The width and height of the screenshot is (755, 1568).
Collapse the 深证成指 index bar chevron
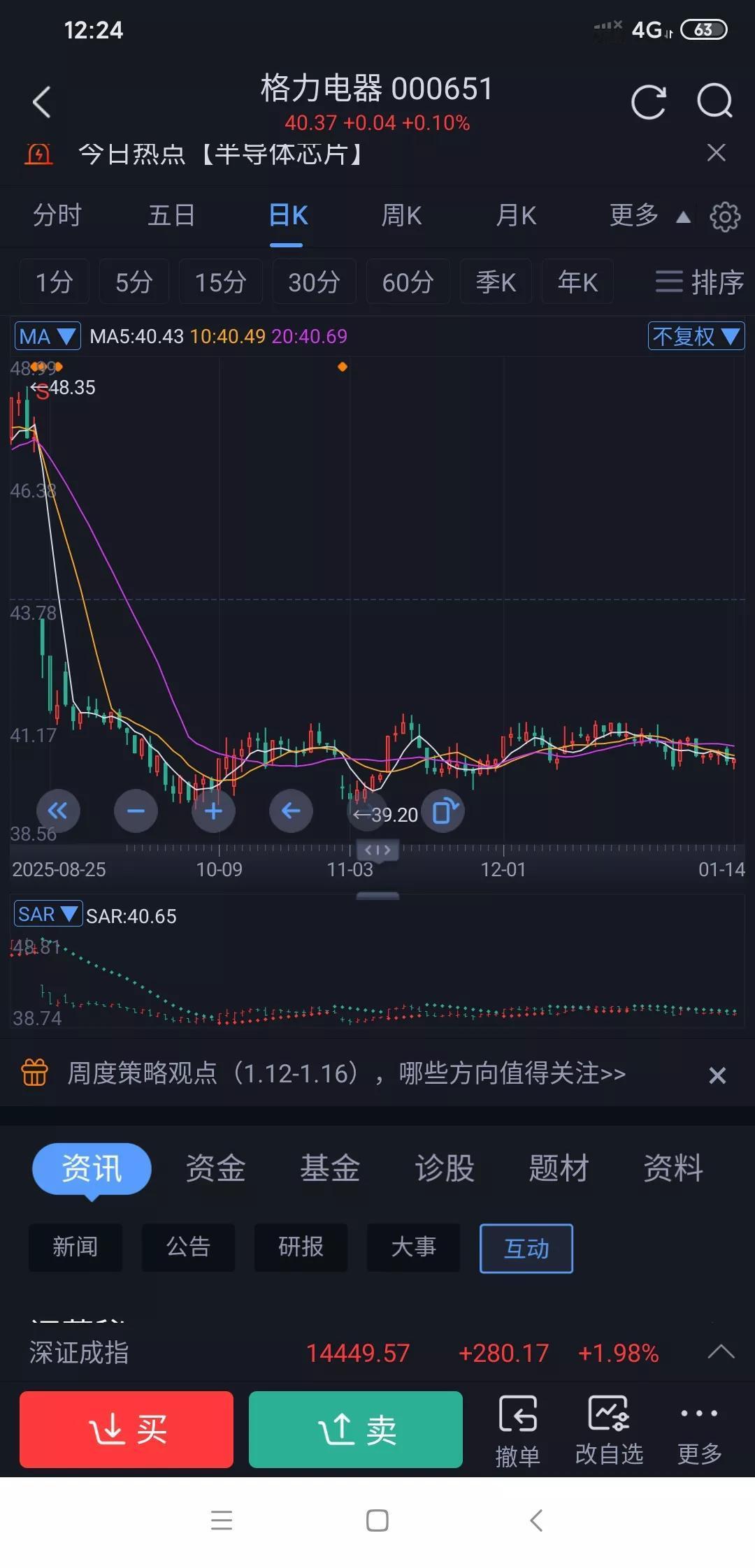pos(721,1353)
